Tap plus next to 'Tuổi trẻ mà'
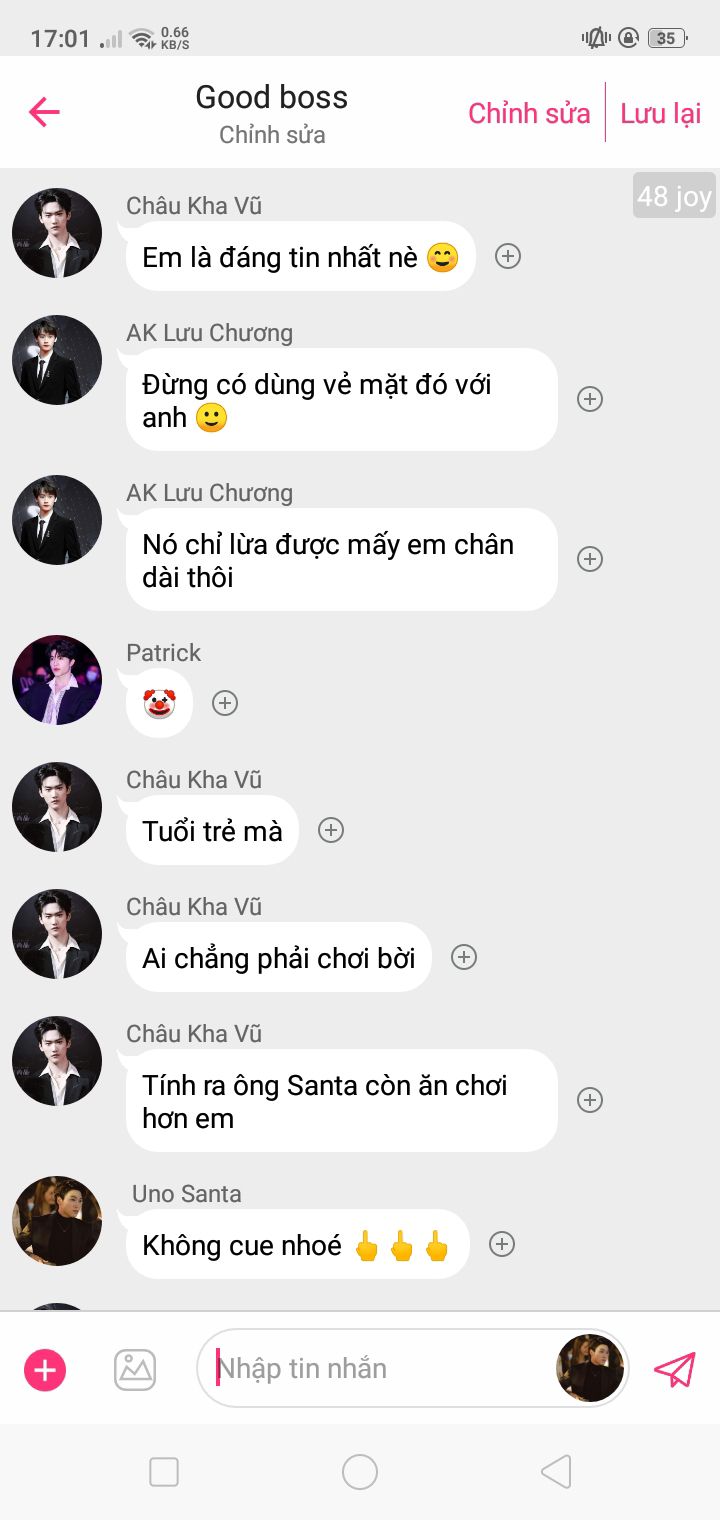This screenshot has height=1520, width=720. pyautogui.click(x=330, y=830)
